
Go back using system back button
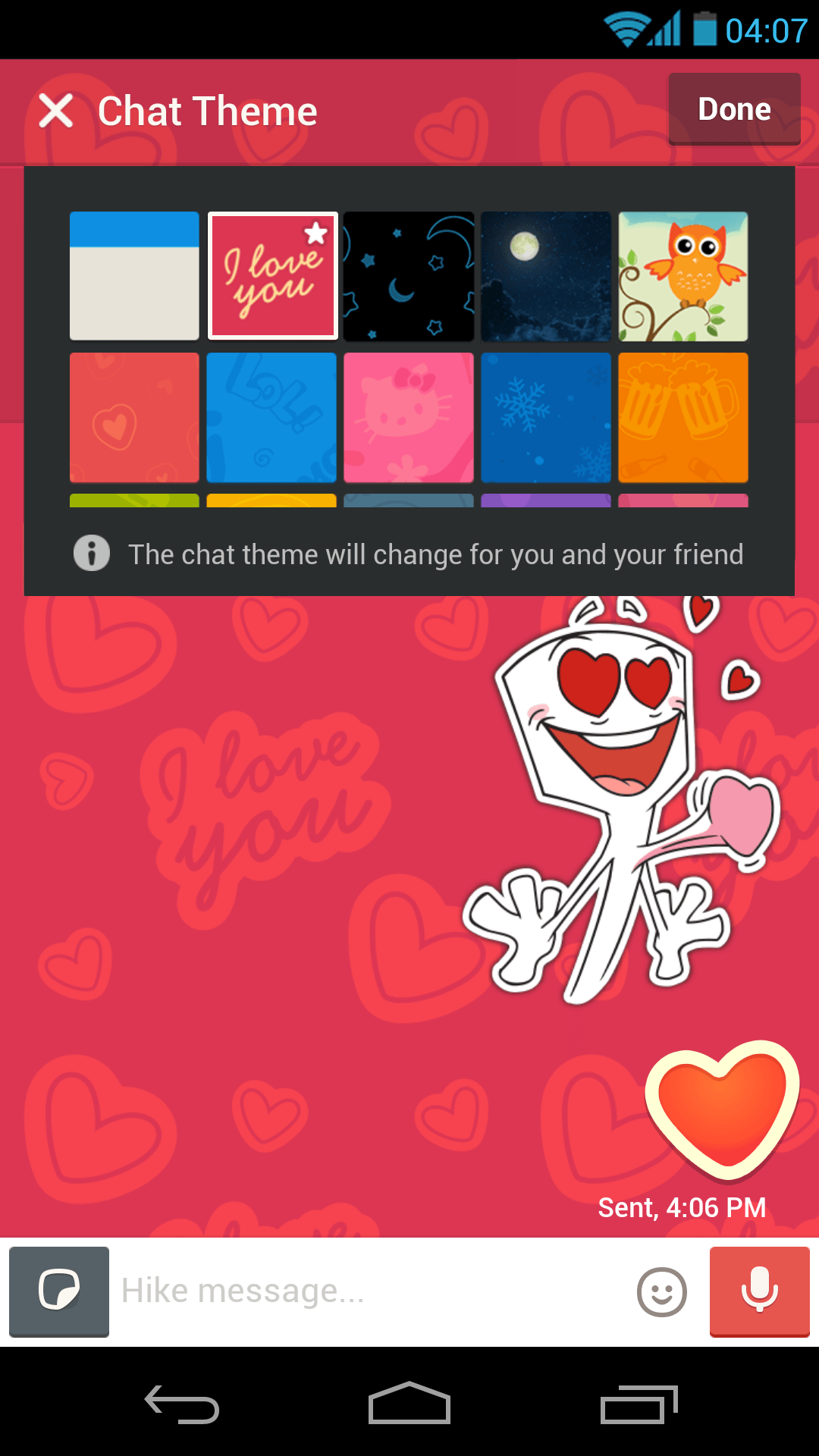182,1404
